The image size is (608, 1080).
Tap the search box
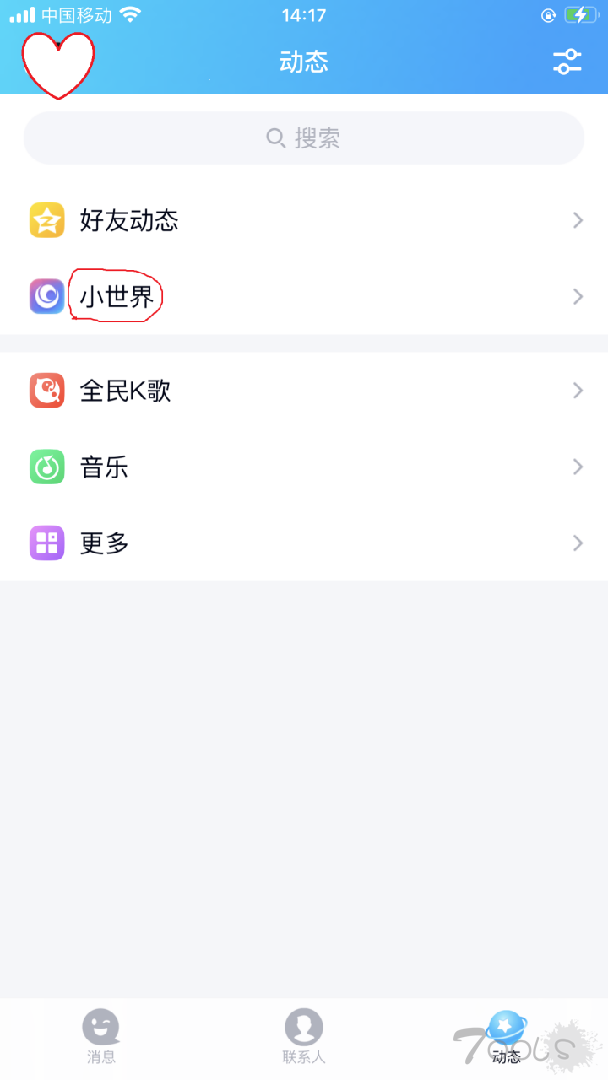(304, 138)
